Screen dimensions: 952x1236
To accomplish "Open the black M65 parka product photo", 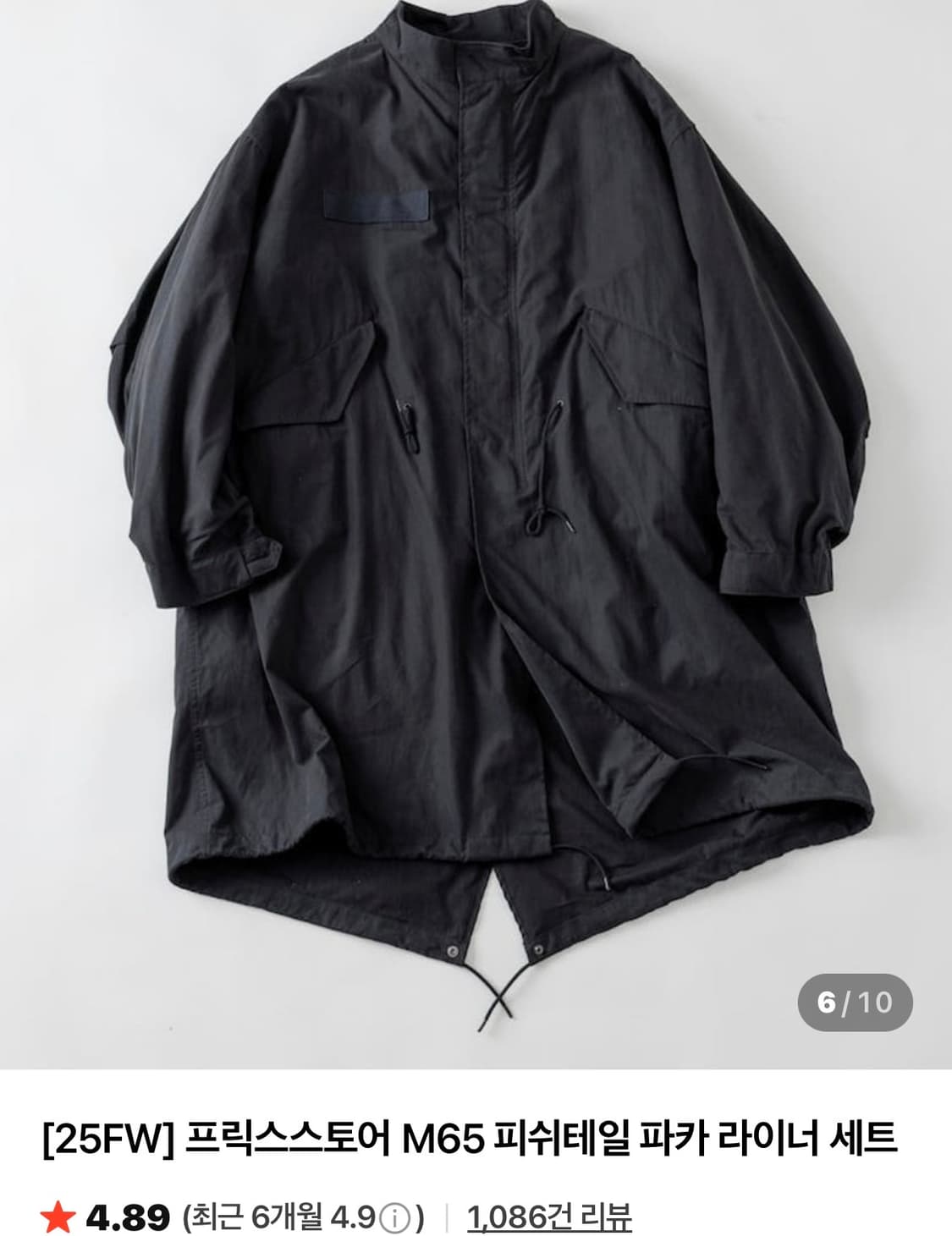I will pyautogui.click(x=476, y=508).
